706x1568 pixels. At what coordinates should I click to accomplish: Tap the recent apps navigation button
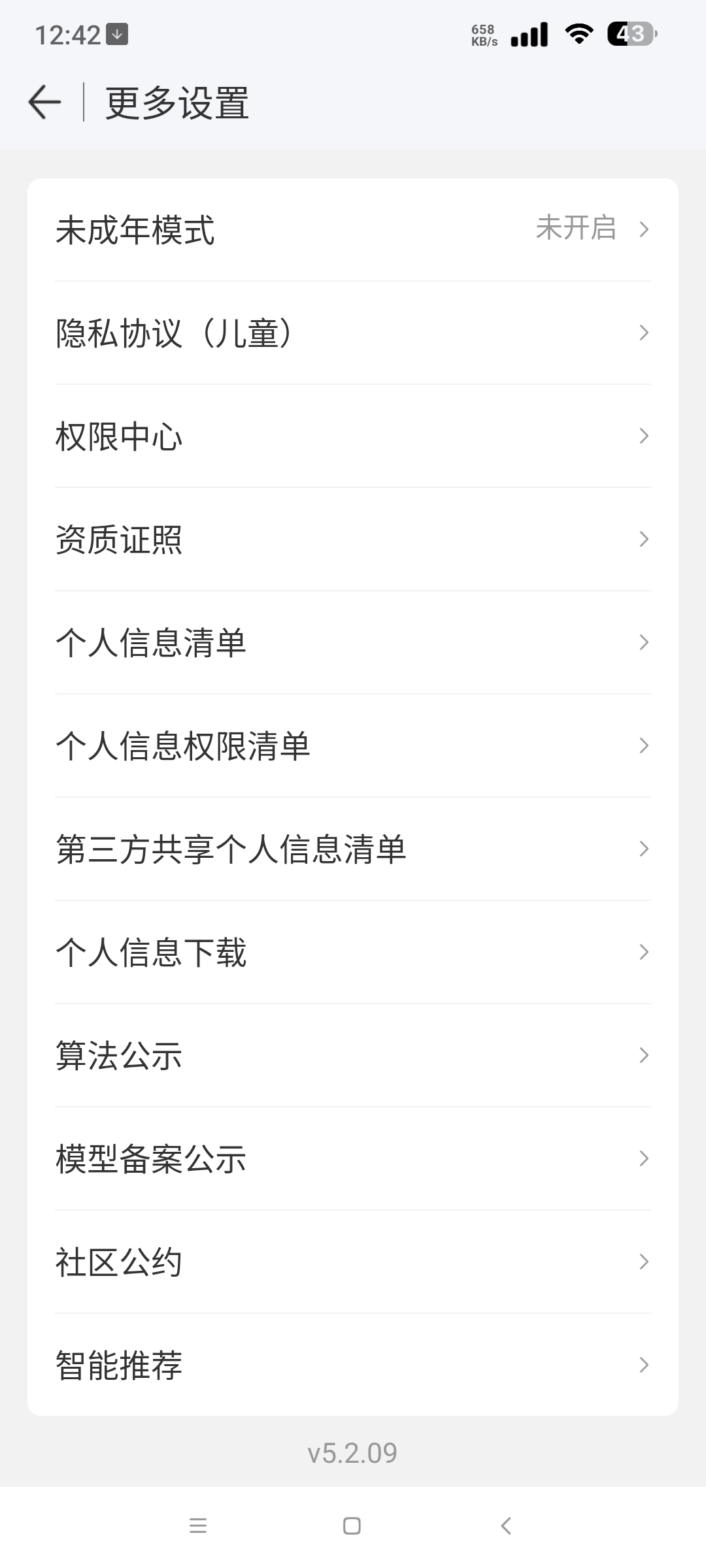[199, 1526]
